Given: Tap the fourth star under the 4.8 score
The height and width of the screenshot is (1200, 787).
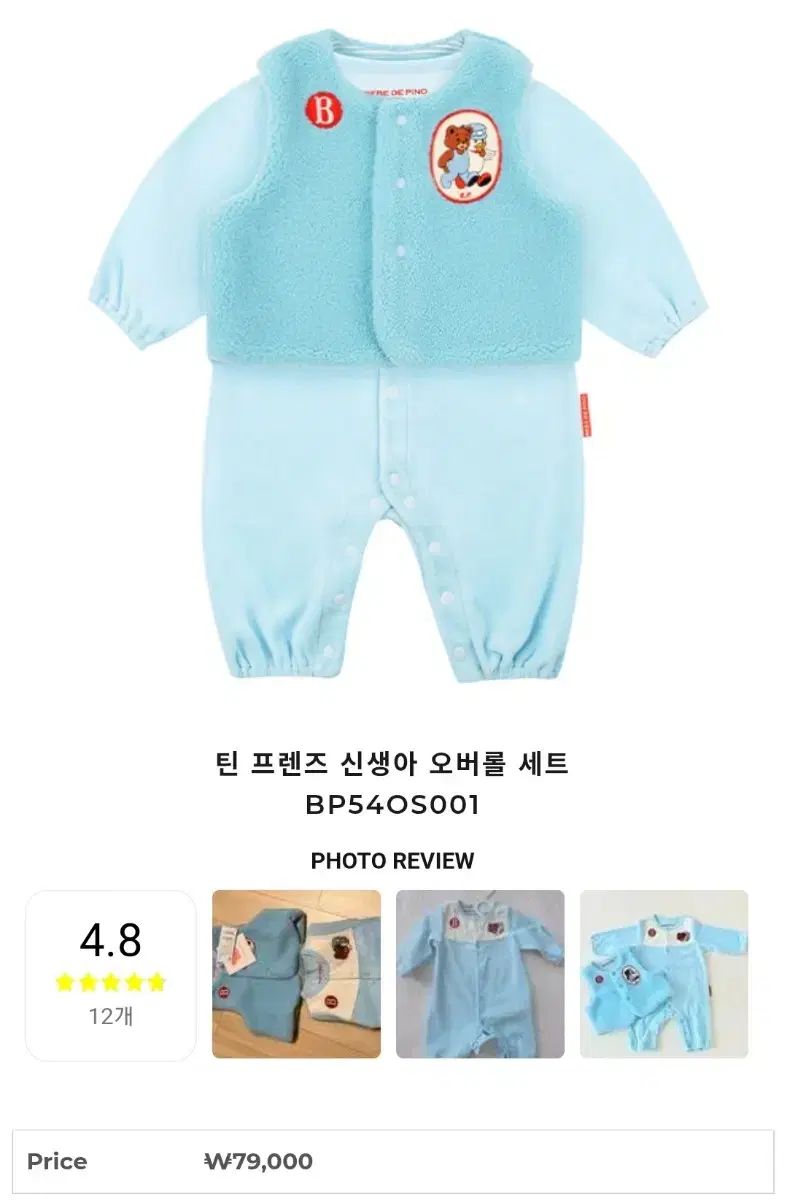Looking at the screenshot, I should 136,980.
